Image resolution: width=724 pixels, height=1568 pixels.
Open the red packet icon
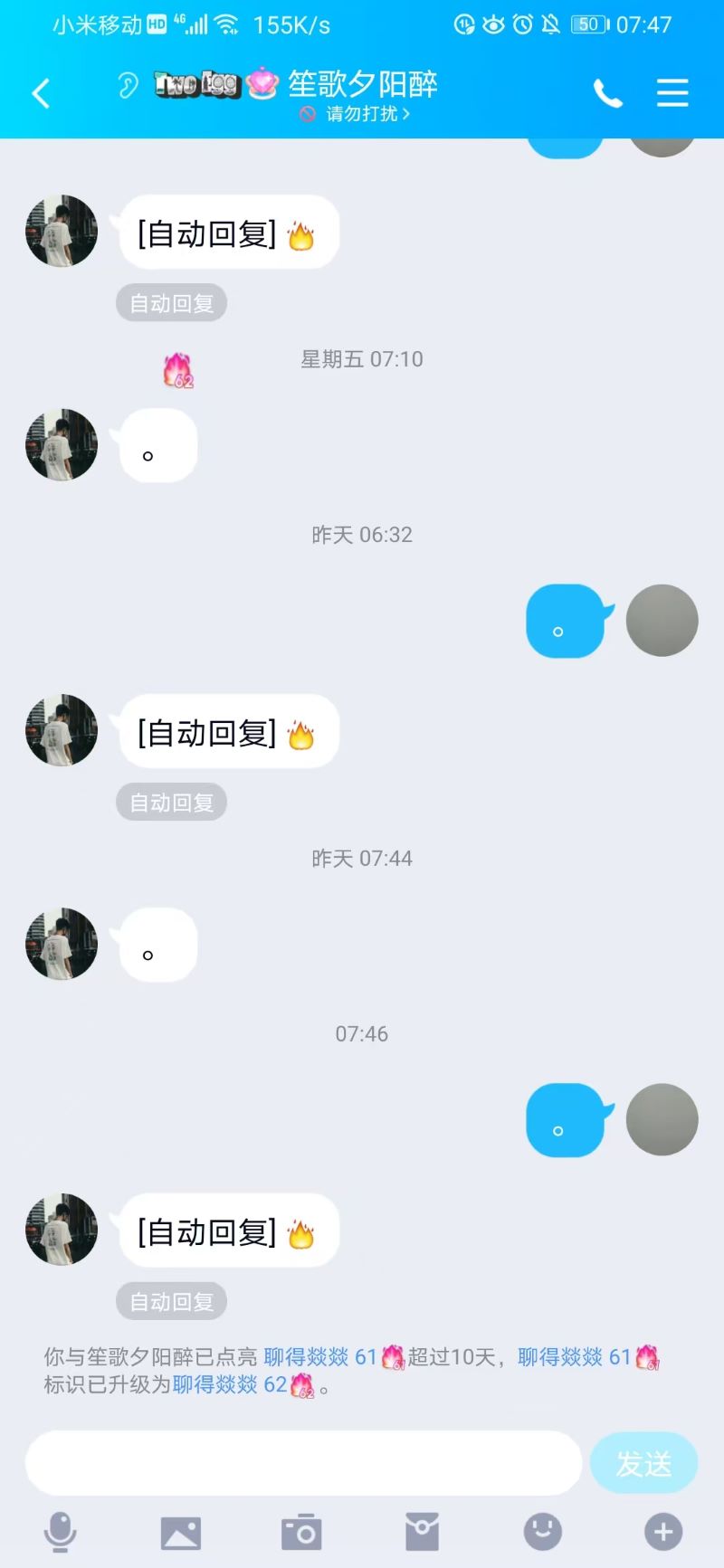point(421,1533)
